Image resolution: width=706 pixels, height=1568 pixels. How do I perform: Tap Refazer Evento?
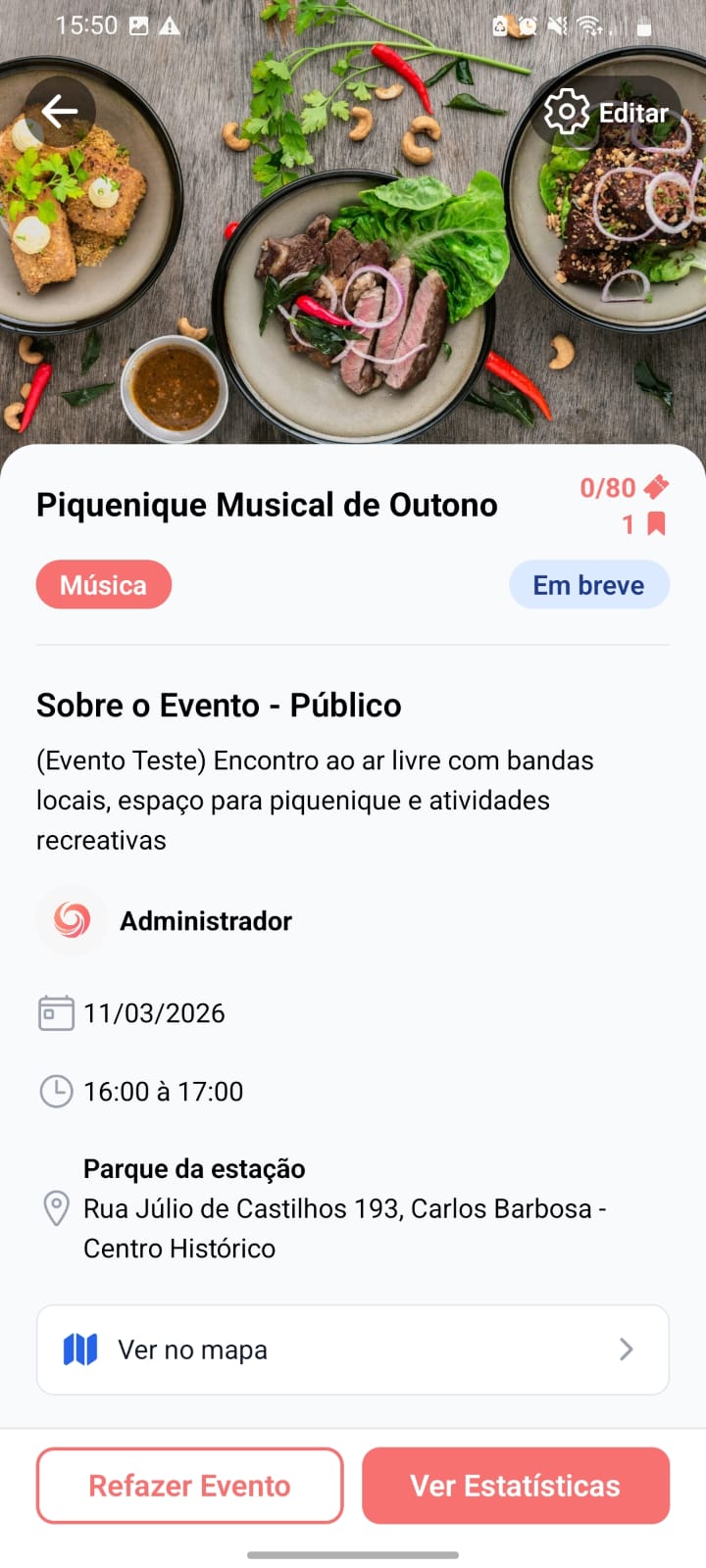pos(189,1486)
